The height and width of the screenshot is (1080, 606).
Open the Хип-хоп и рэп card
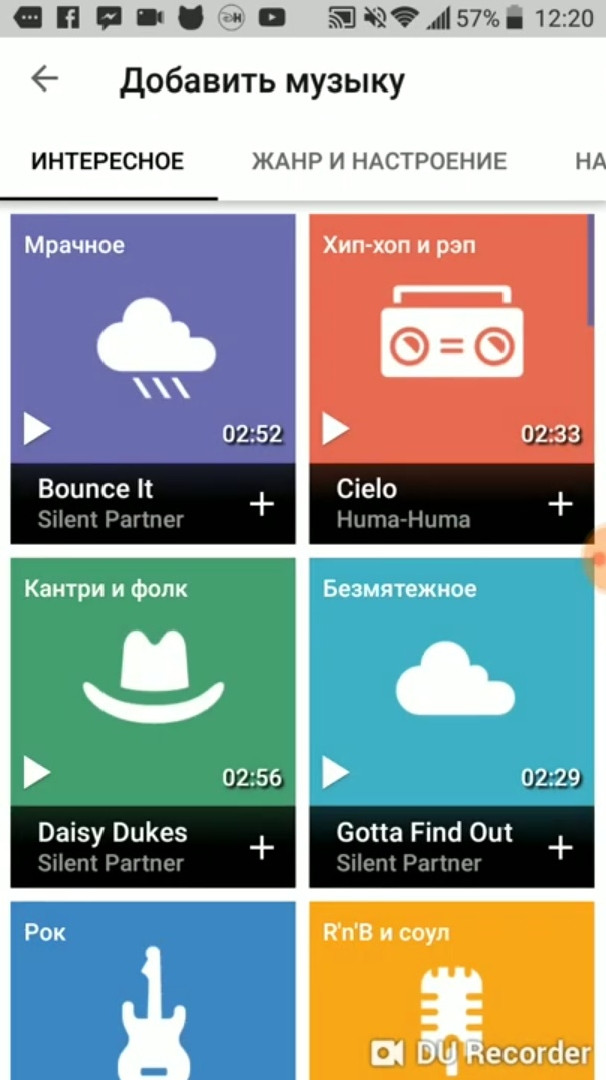tap(451, 330)
